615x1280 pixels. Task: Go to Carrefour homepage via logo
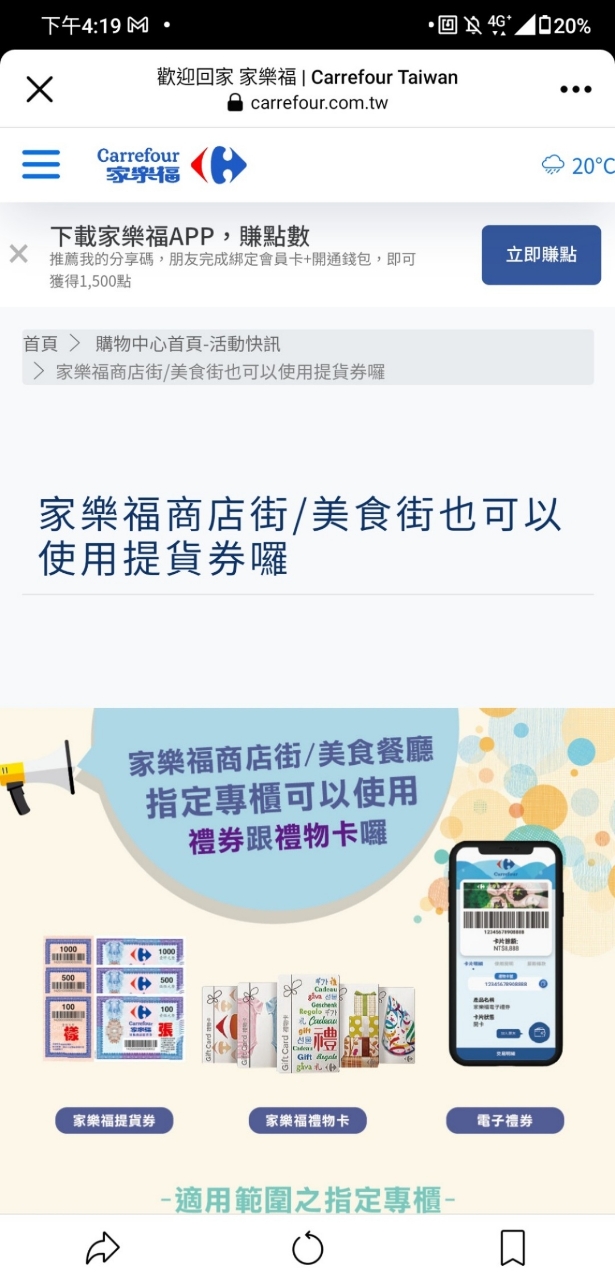tap(171, 165)
